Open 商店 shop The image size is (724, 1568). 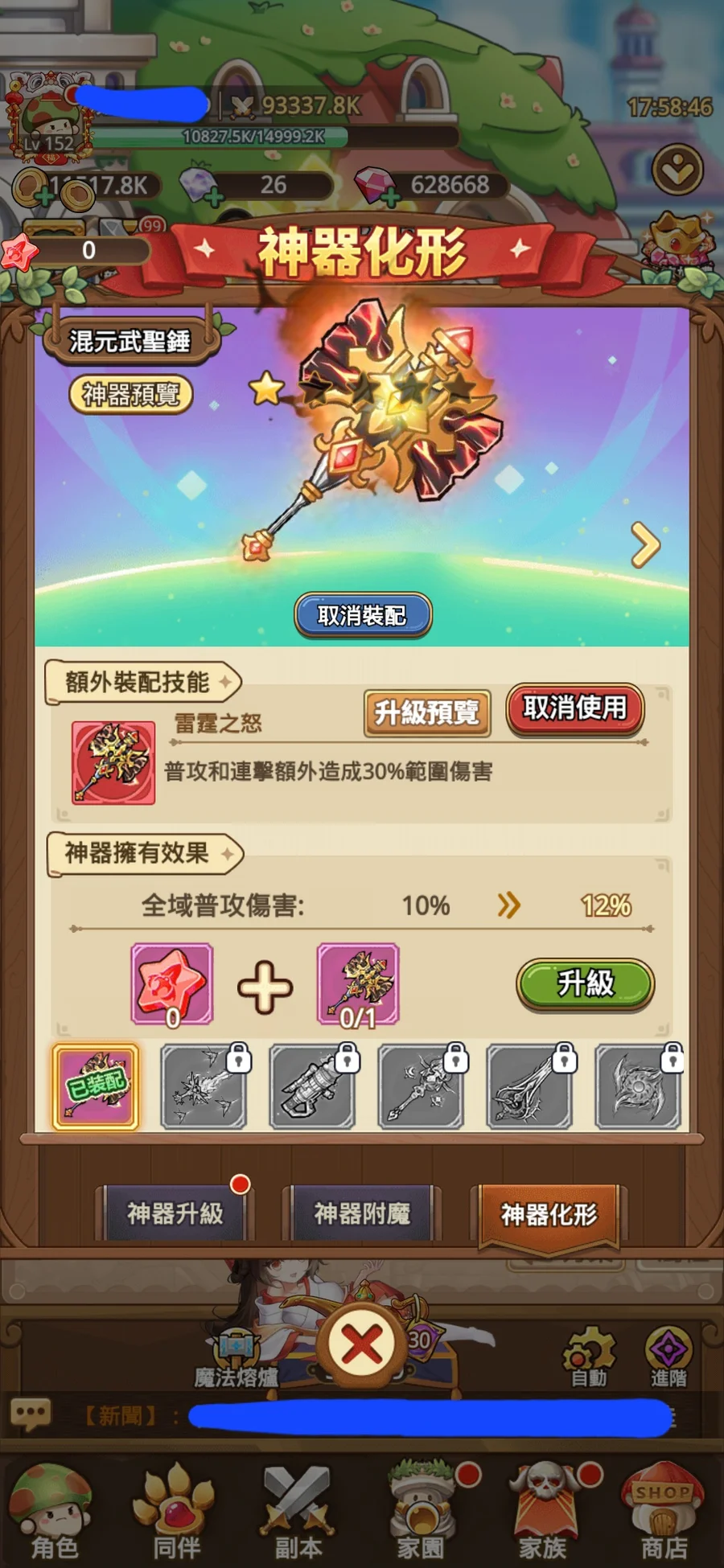click(664, 1513)
